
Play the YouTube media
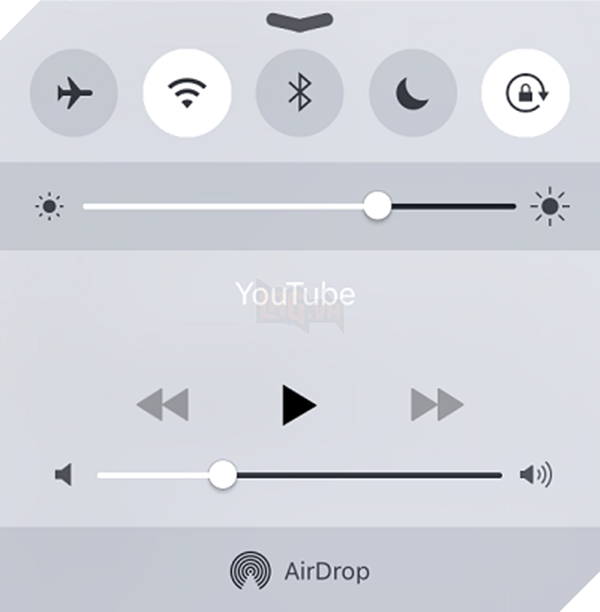pyautogui.click(x=298, y=405)
